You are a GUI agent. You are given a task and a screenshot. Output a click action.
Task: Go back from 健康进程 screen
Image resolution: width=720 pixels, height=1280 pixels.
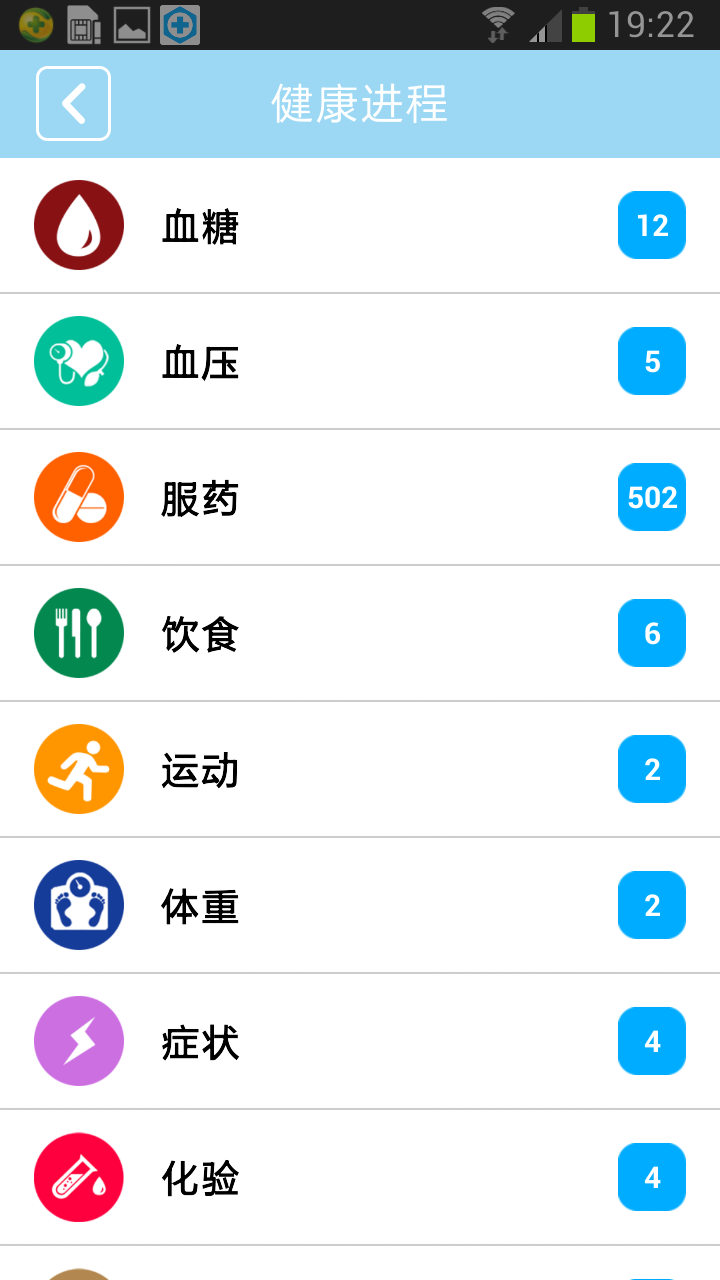73,103
